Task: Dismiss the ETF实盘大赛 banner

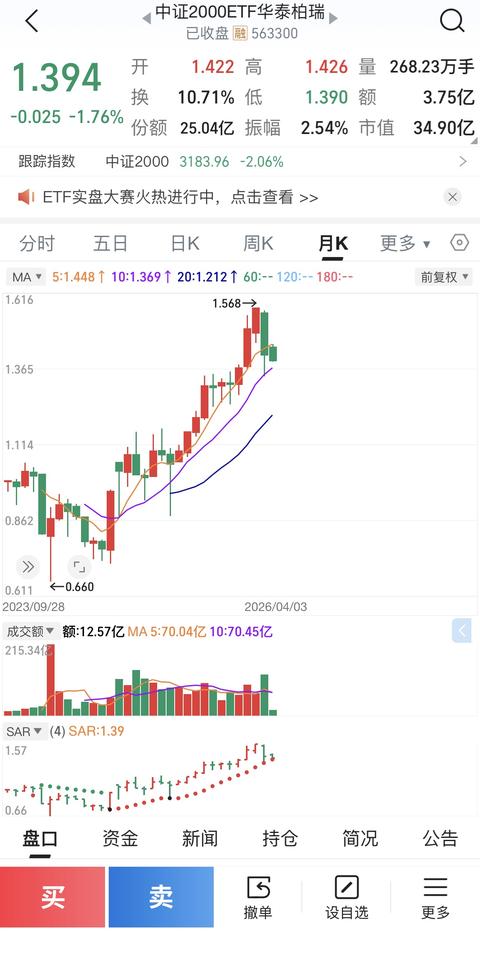Action: click(453, 197)
